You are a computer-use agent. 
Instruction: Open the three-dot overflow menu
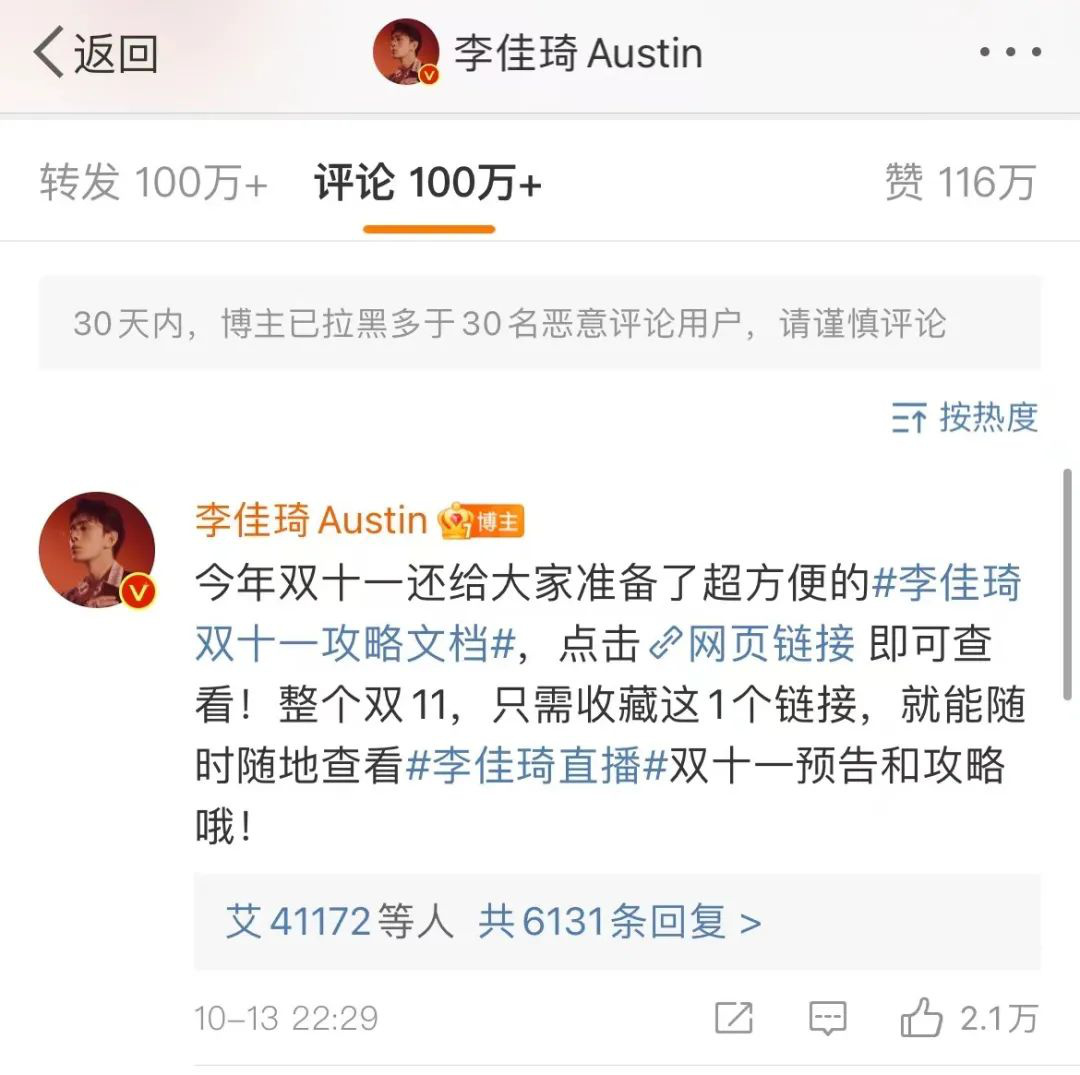pyautogui.click(x=1010, y=52)
